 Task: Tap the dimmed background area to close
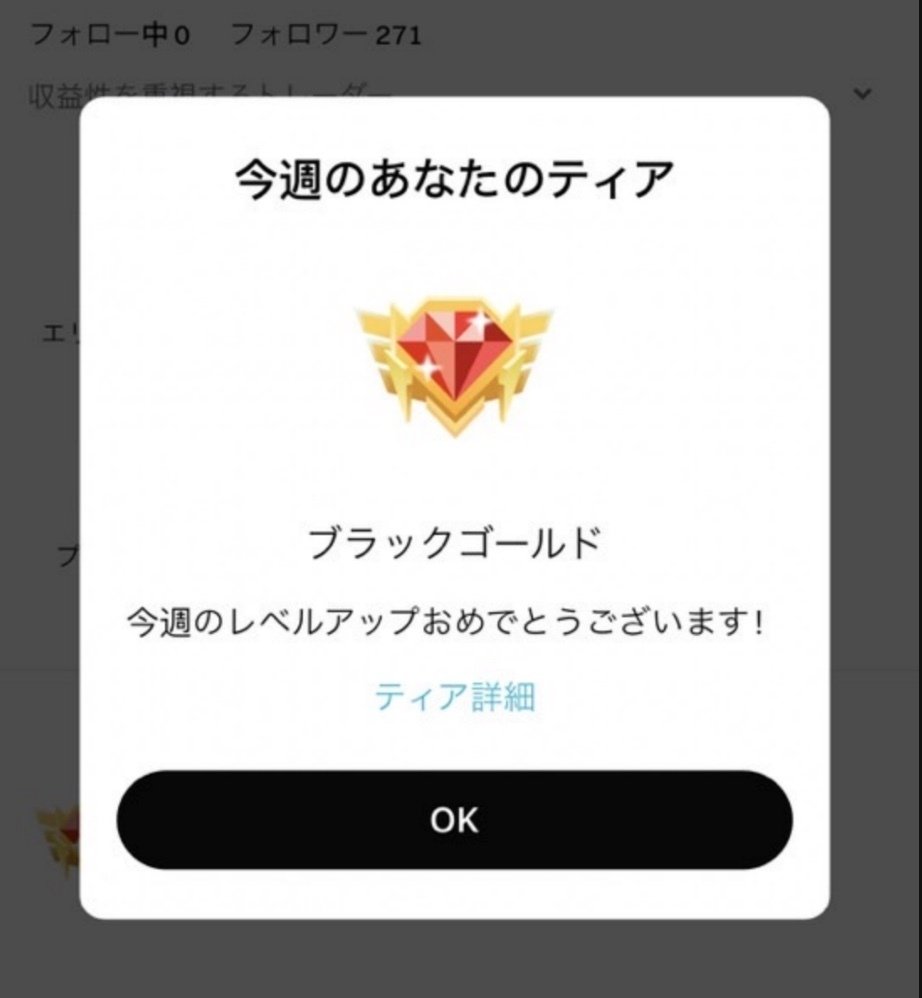(460, 960)
